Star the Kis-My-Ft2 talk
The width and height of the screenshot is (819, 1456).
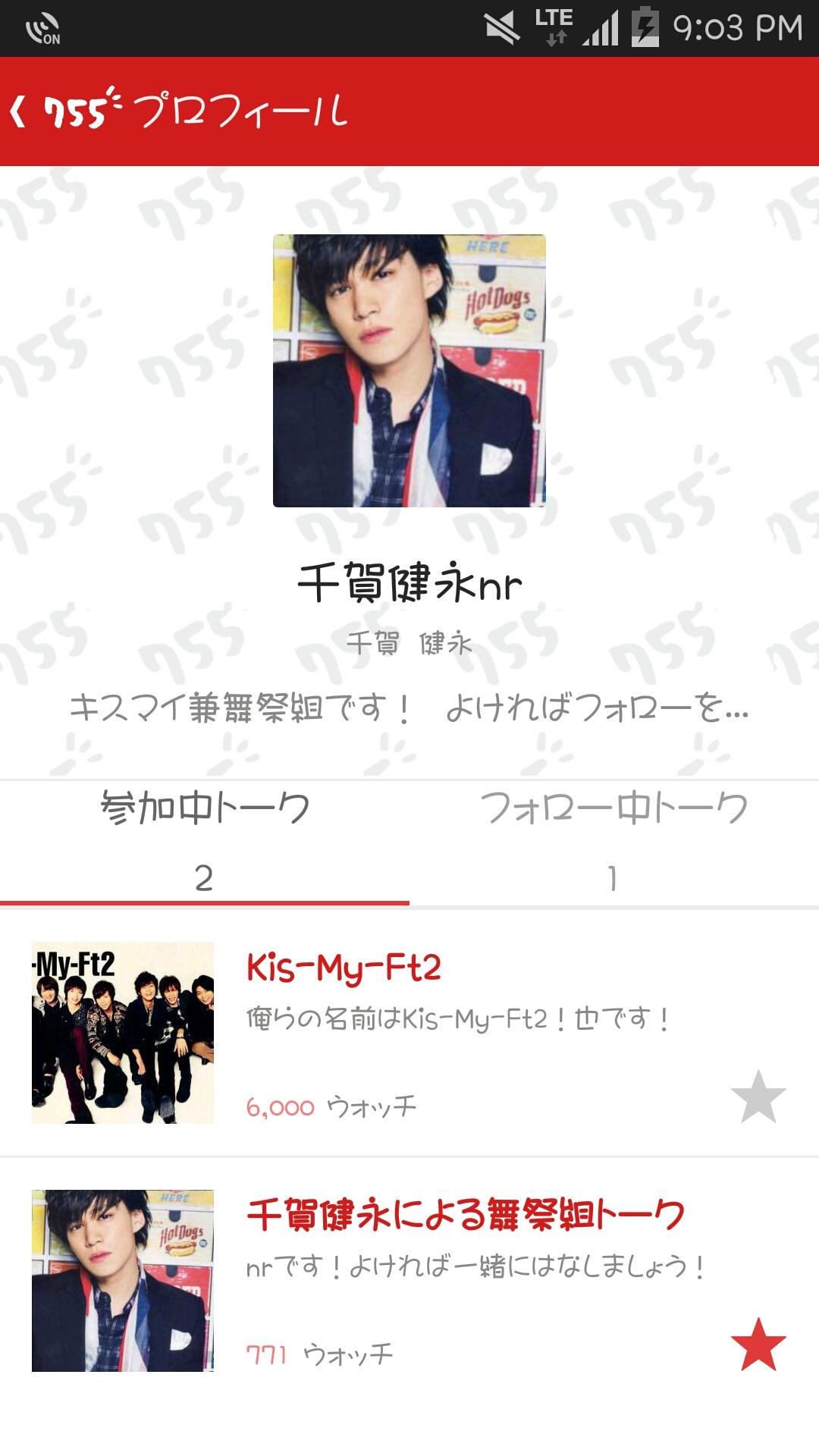click(x=758, y=1097)
